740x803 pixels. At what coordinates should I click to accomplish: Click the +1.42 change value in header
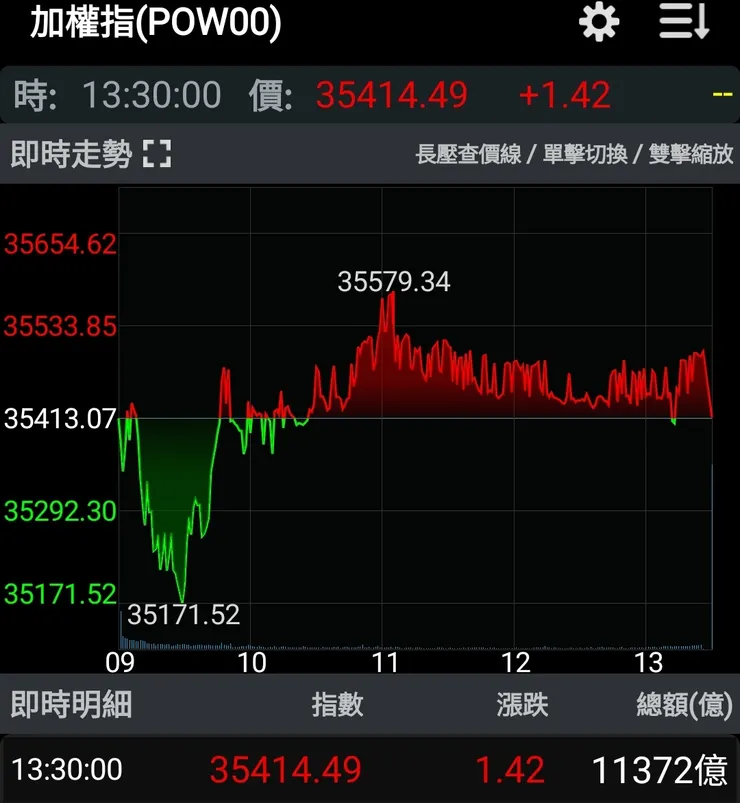tap(564, 95)
